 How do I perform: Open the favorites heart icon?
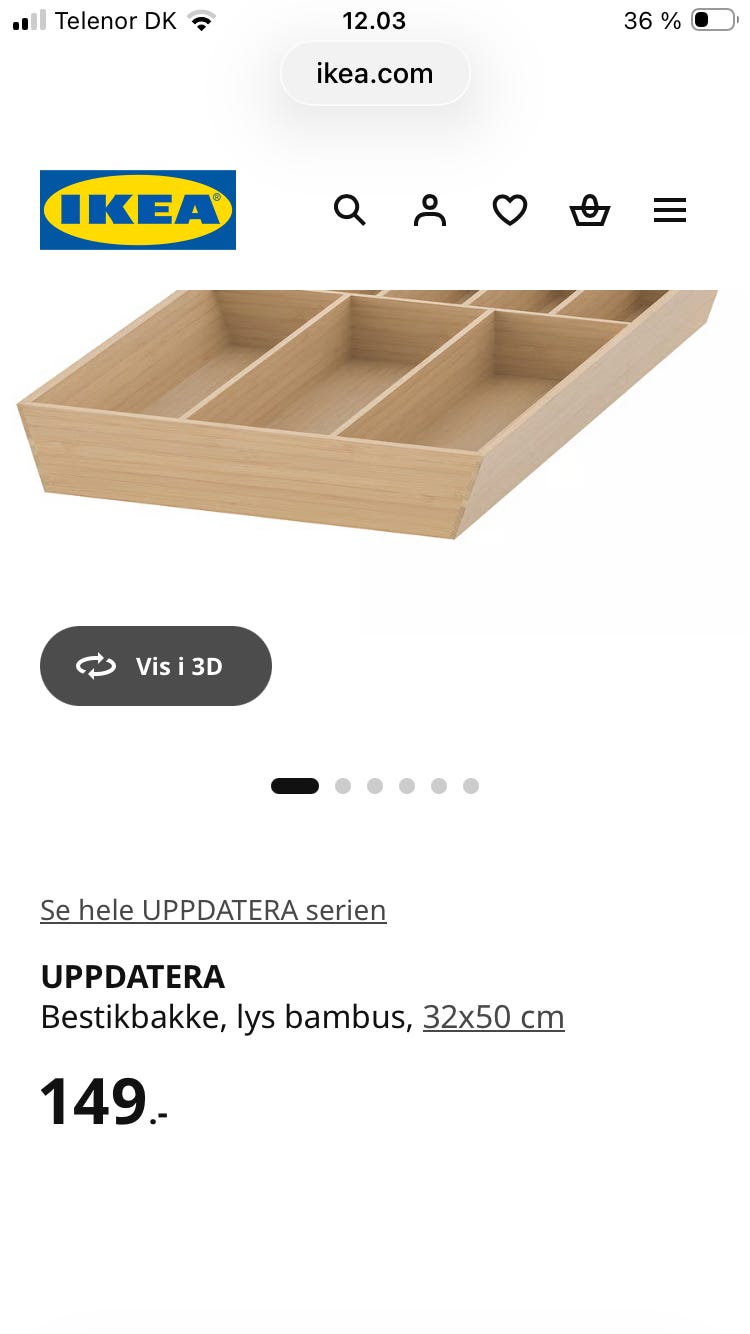click(x=510, y=210)
